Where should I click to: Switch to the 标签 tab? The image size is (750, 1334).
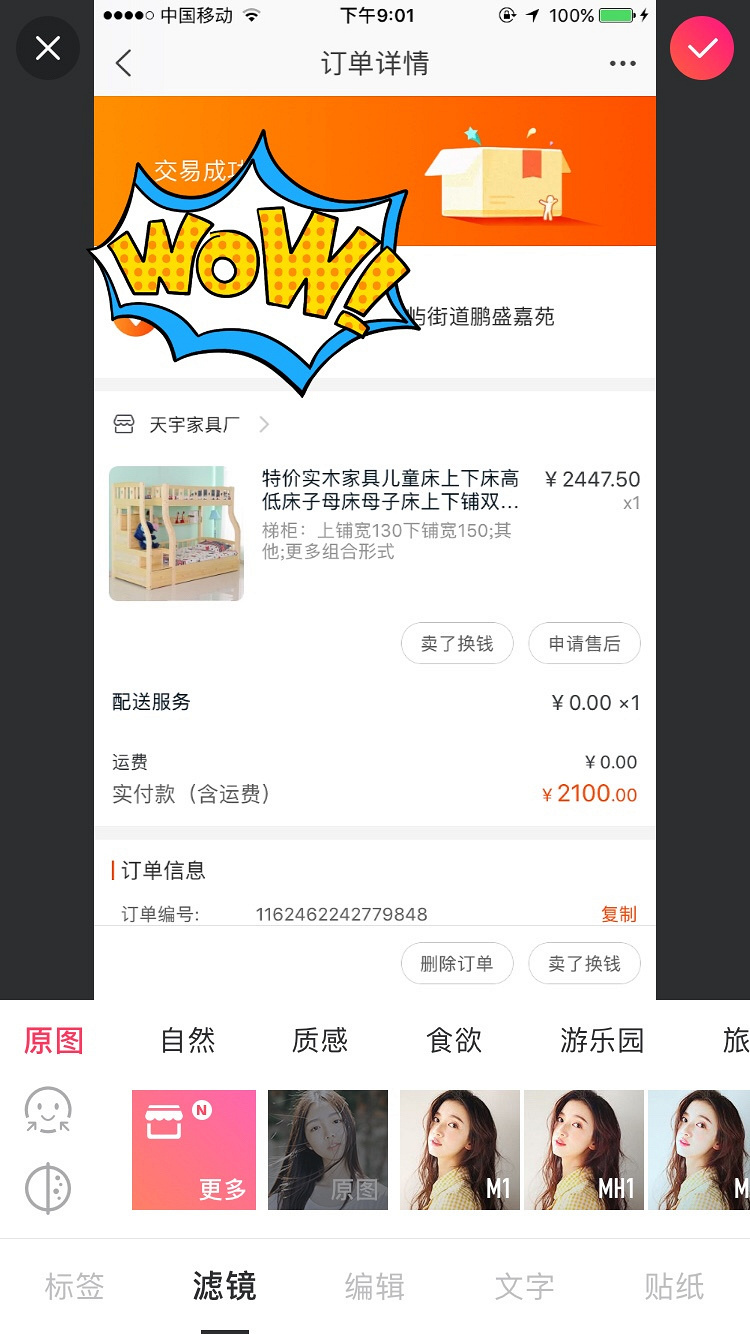[74, 1286]
